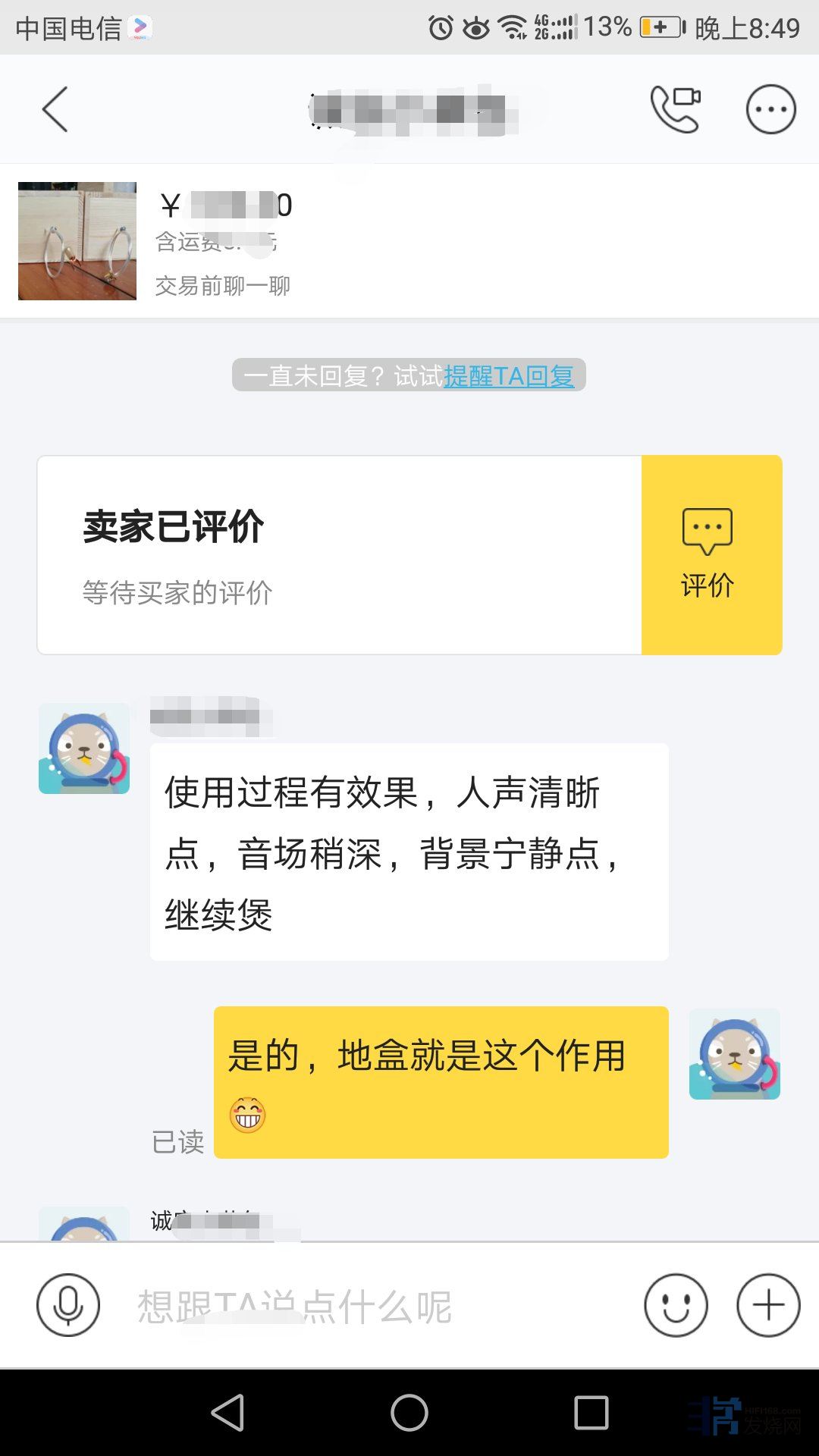Go back from this chat
The height and width of the screenshot is (1456, 819).
click(x=55, y=109)
